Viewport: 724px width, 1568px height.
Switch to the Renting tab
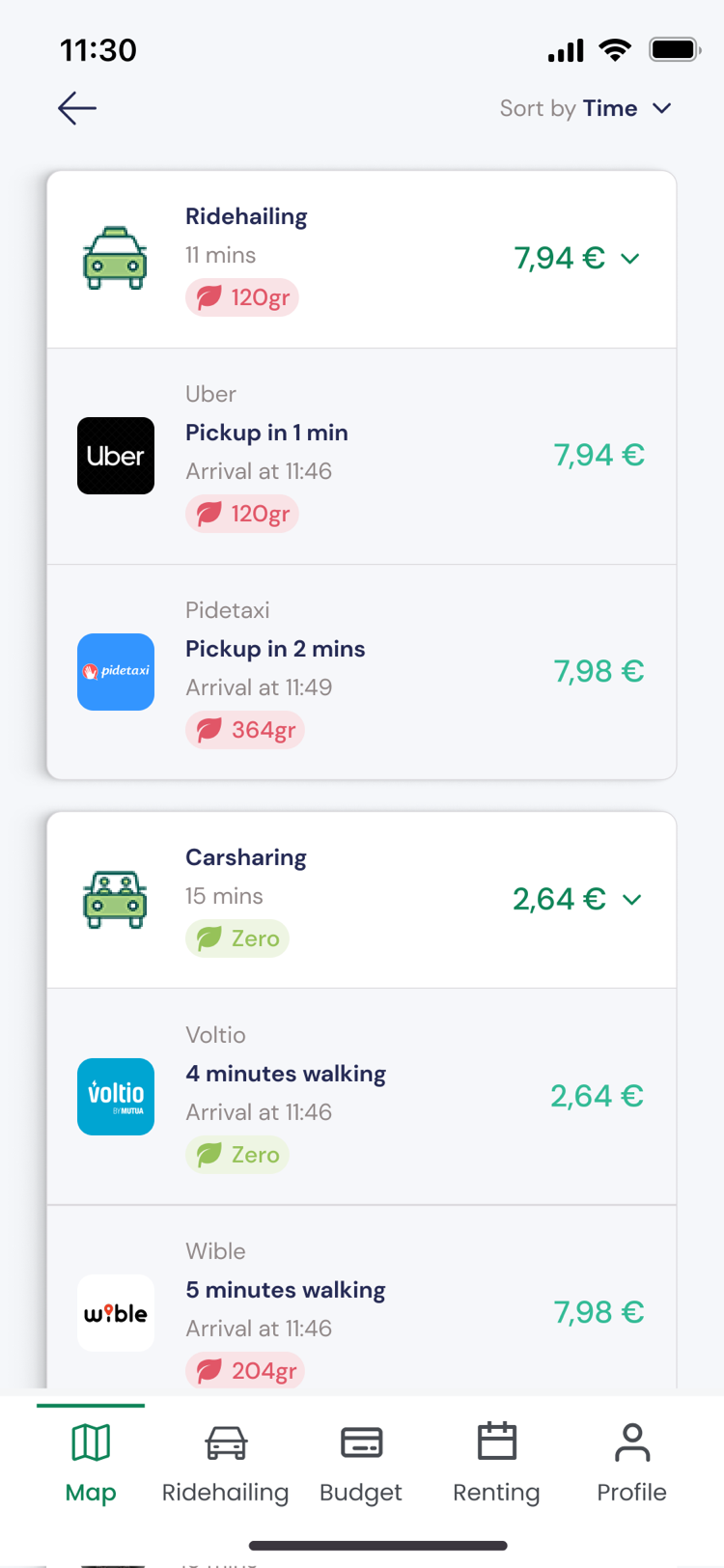(x=496, y=1463)
